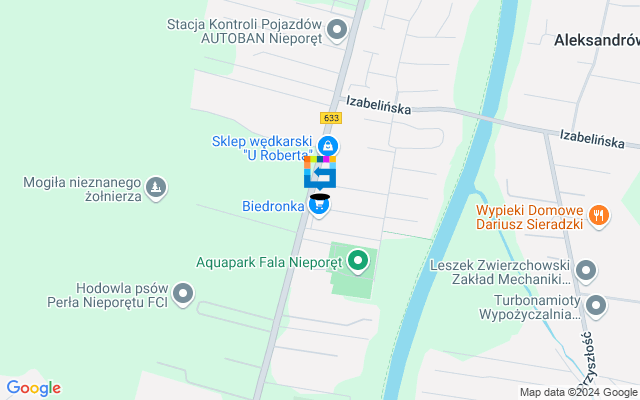
Task: Open the Stacja Kontroli Pojazdów AUTOBAN pin
Action: click(337, 30)
